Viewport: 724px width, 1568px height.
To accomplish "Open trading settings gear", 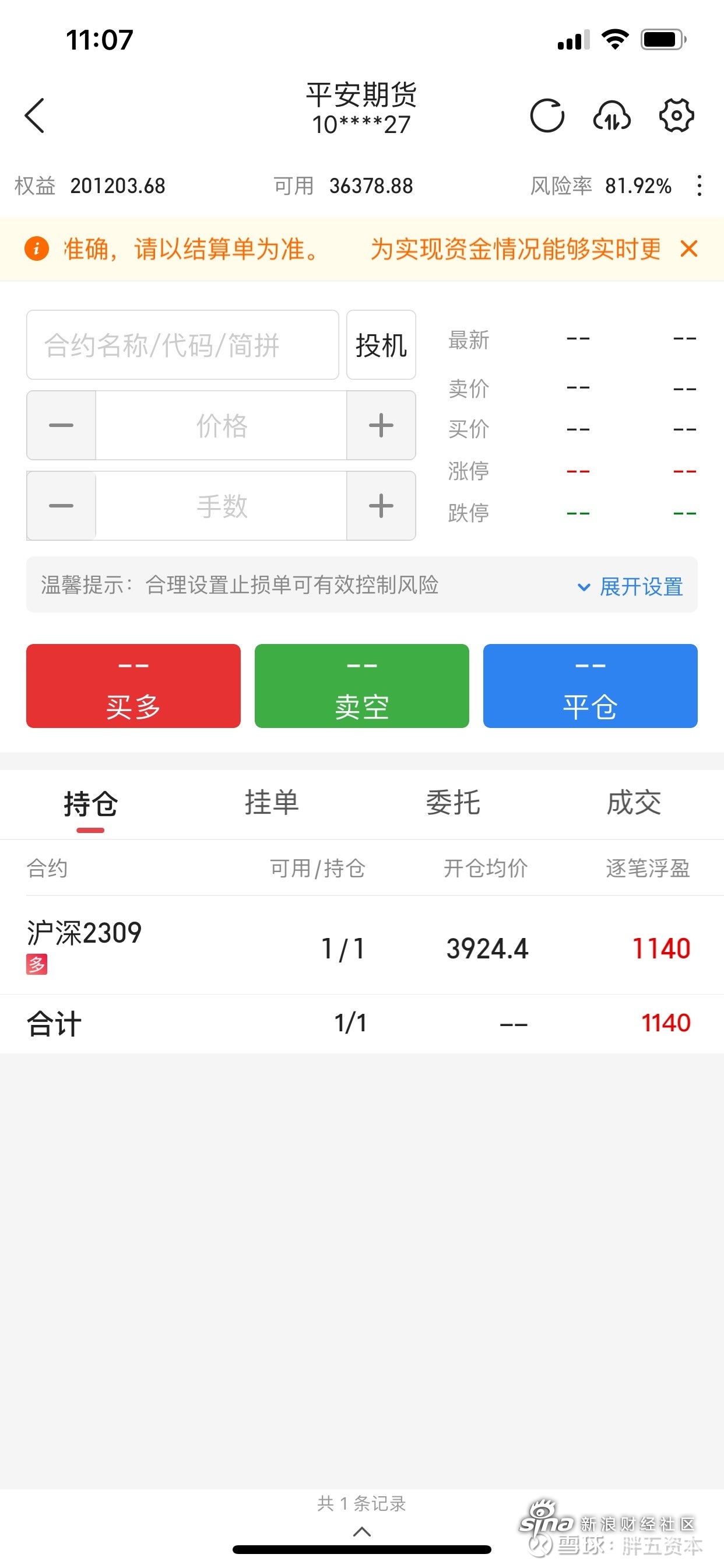I will [x=677, y=115].
